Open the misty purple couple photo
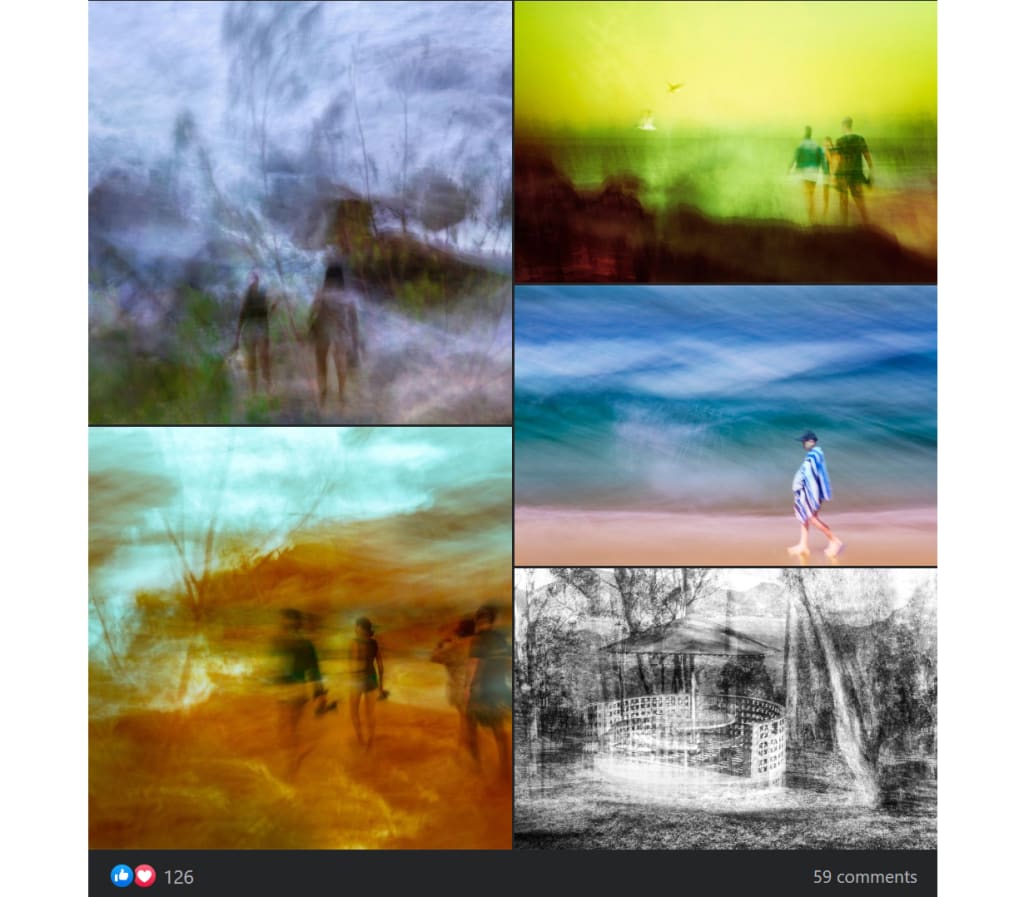Screen dimensions: 1024x897 coord(299,212)
